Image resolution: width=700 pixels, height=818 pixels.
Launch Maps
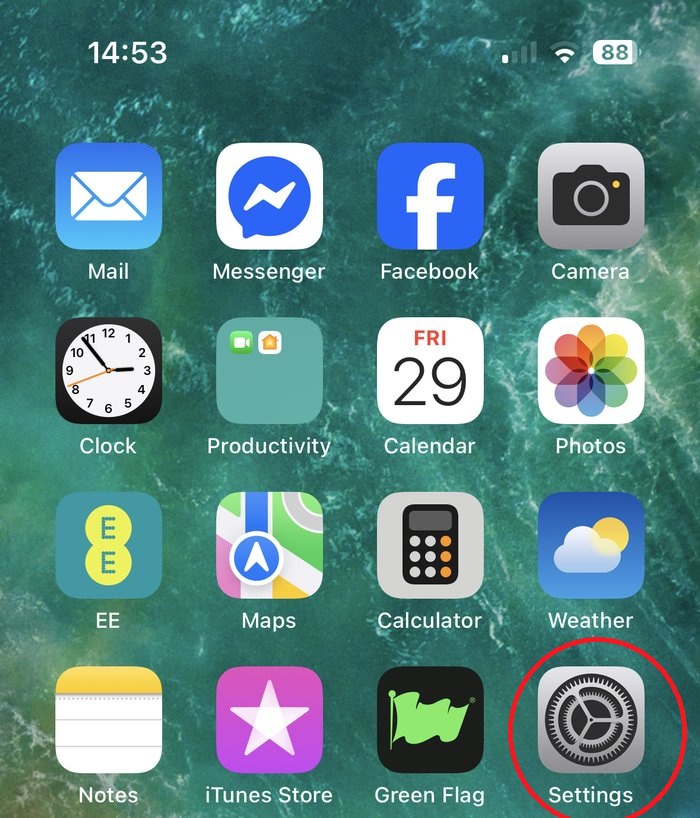coord(269,545)
